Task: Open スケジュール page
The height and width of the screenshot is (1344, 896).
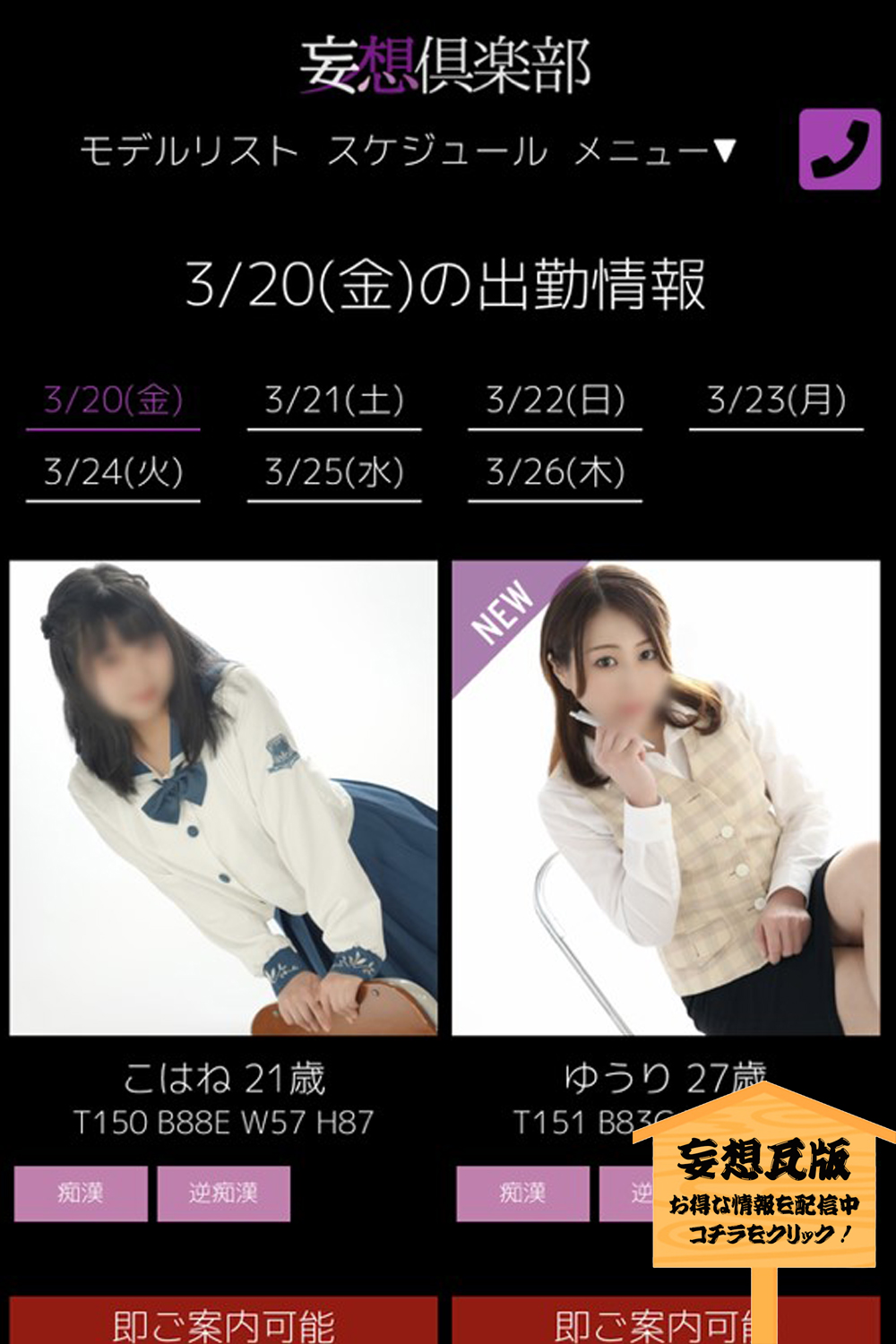Action: tap(436, 151)
